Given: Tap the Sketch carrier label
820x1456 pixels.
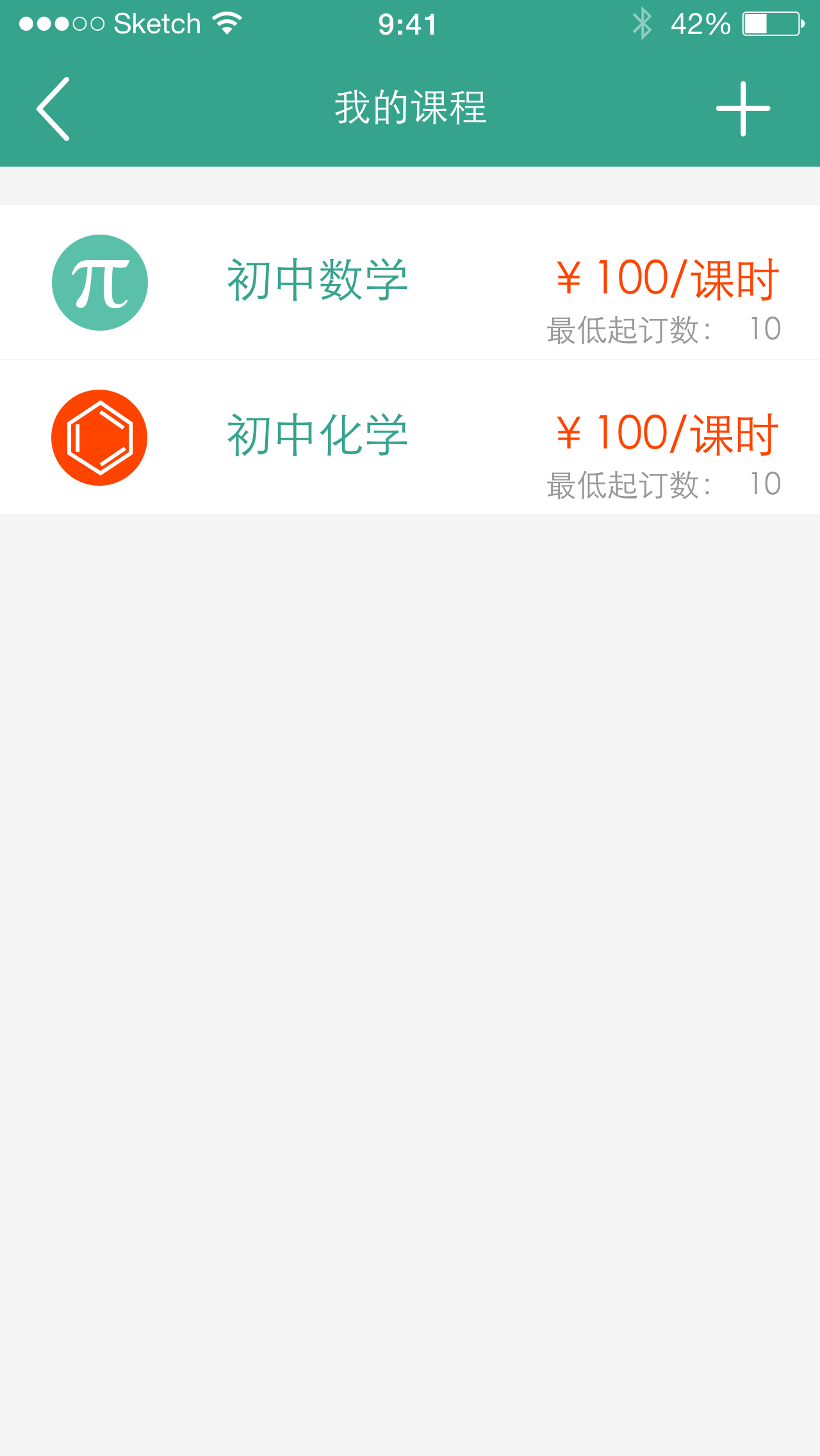Looking at the screenshot, I should coord(157,22).
